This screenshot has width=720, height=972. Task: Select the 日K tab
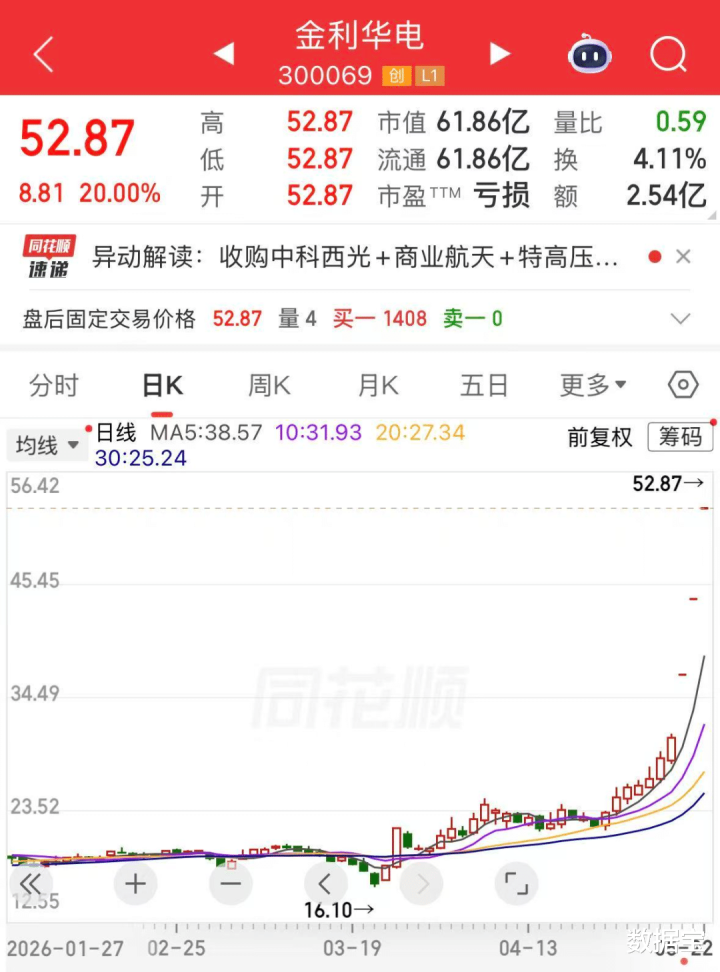coord(162,386)
